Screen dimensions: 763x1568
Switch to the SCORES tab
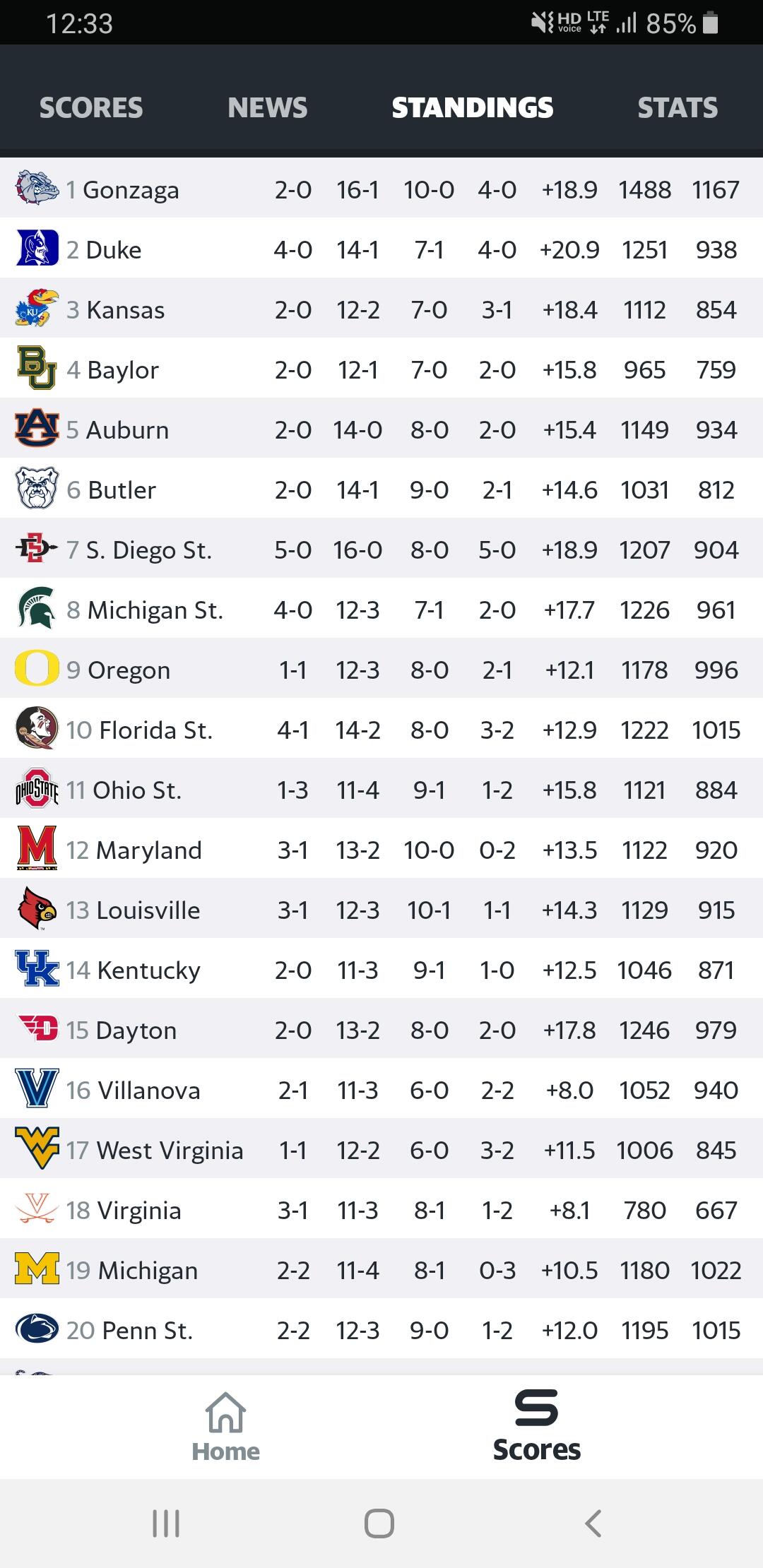[90, 107]
